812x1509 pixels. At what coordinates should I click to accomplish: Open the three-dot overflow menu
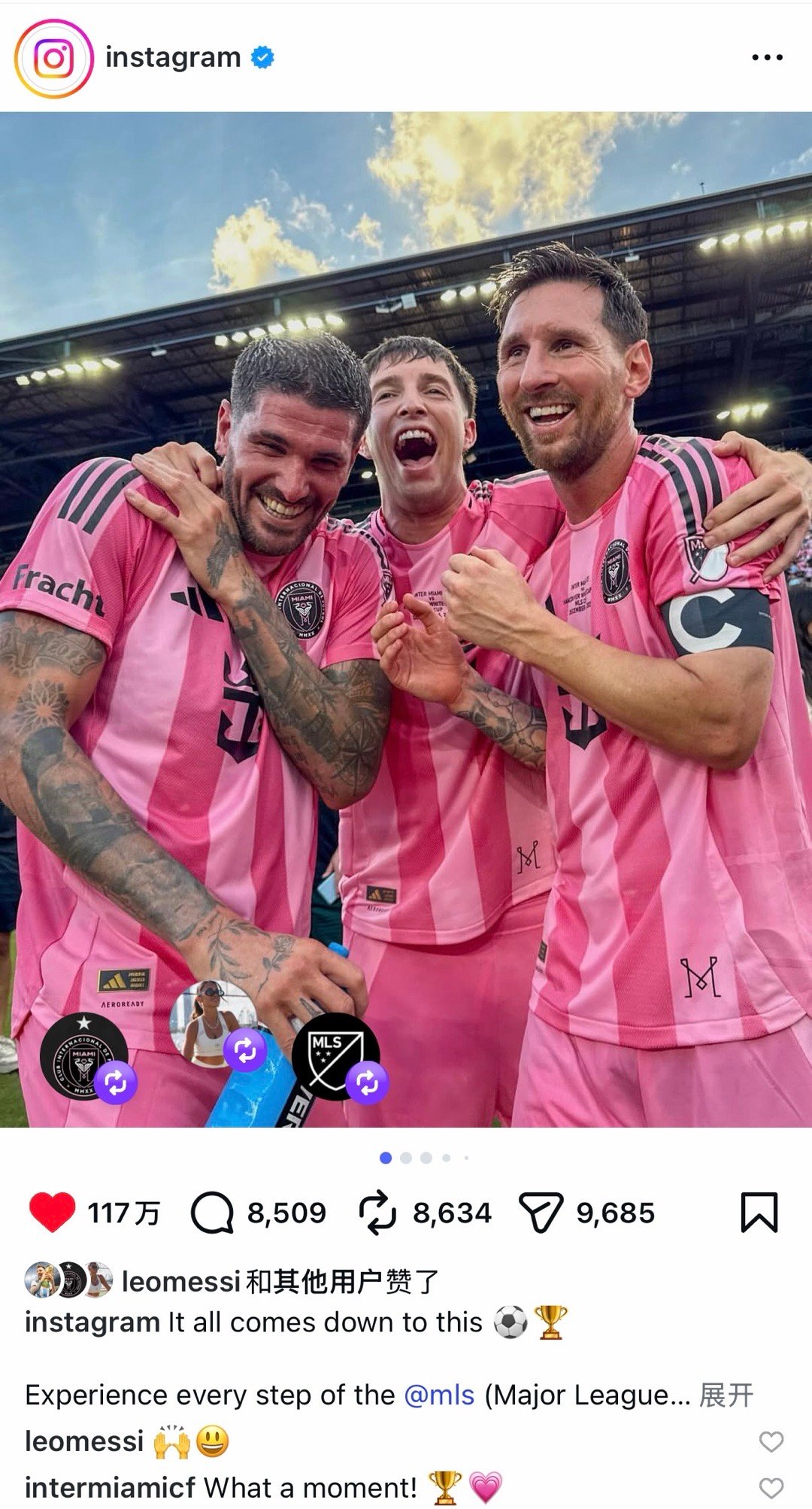coord(767,57)
